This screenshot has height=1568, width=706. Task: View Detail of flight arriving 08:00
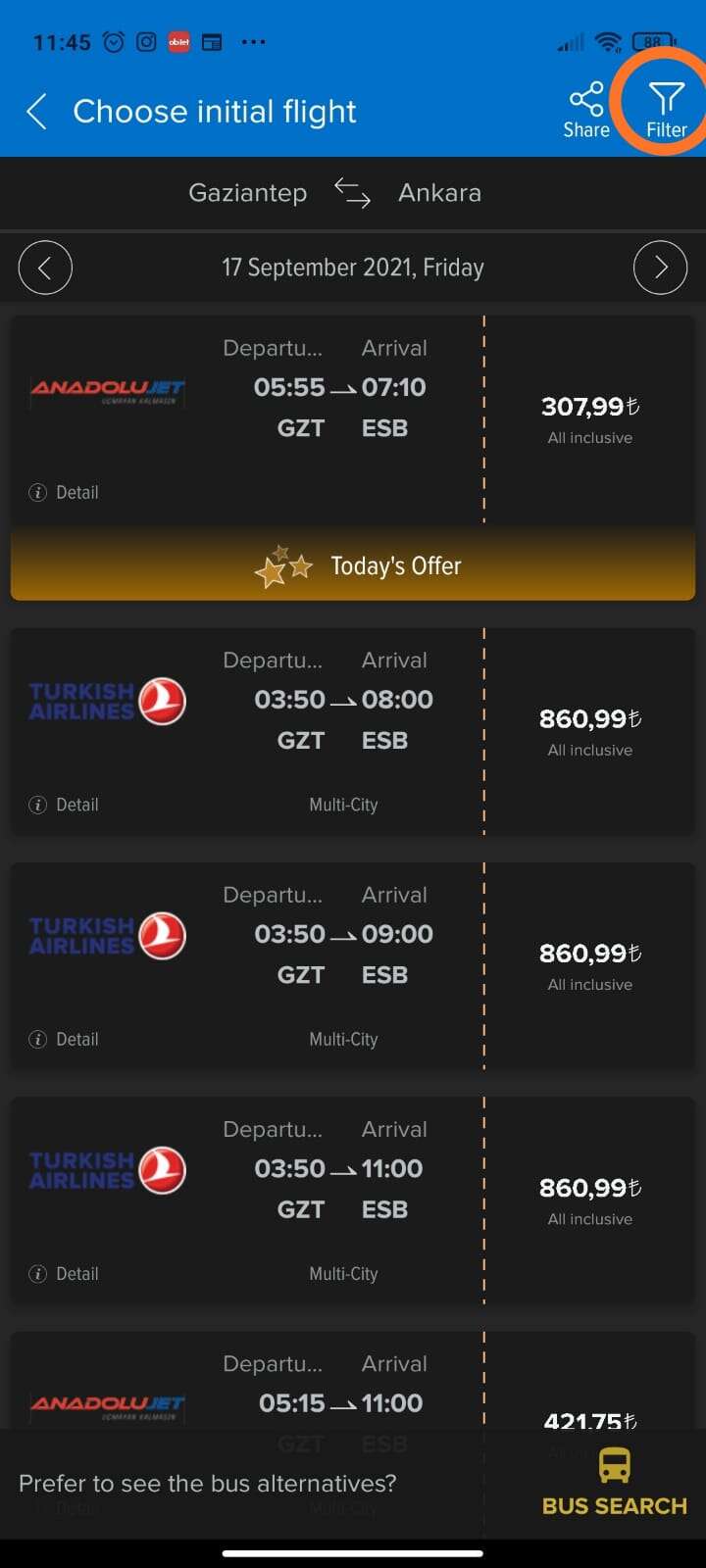[65, 805]
